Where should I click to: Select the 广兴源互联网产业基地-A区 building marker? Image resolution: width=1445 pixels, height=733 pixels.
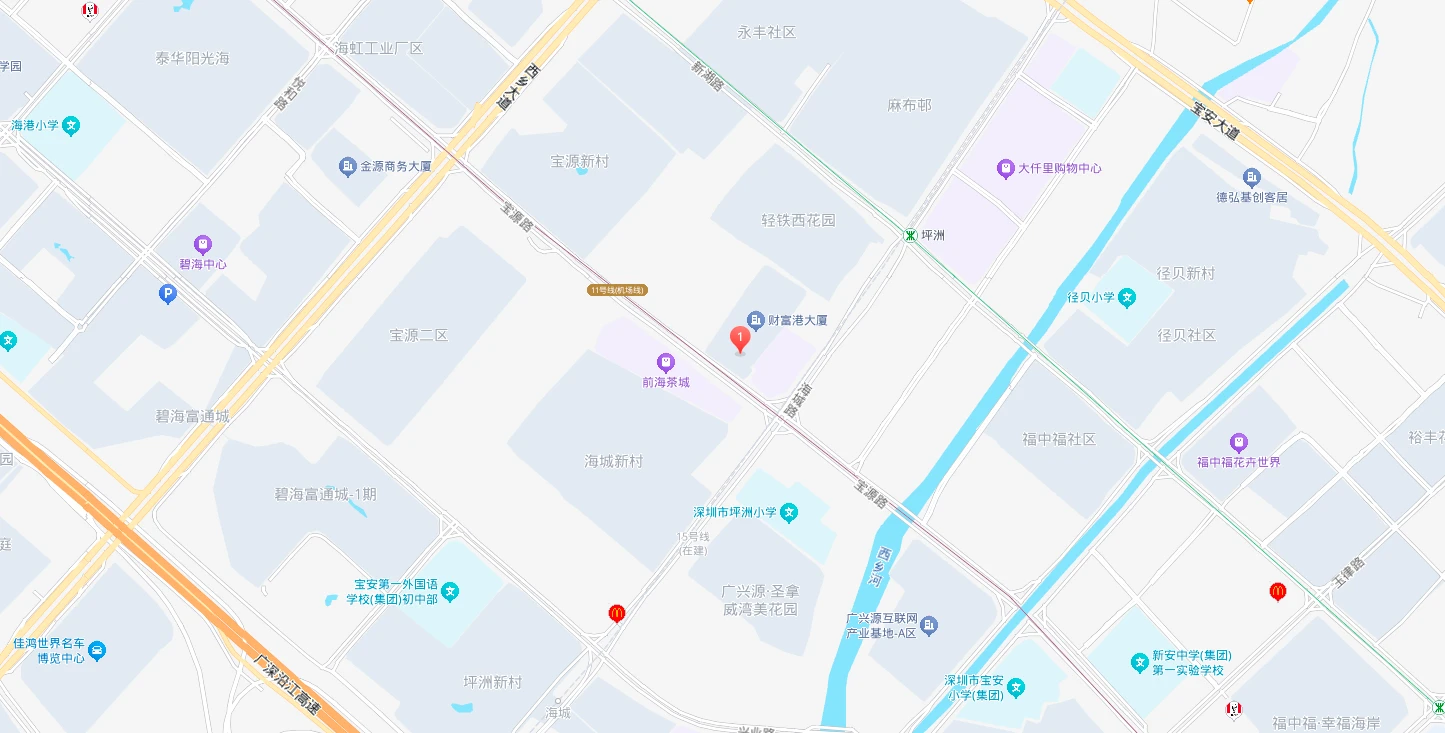click(x=929, y=626)
